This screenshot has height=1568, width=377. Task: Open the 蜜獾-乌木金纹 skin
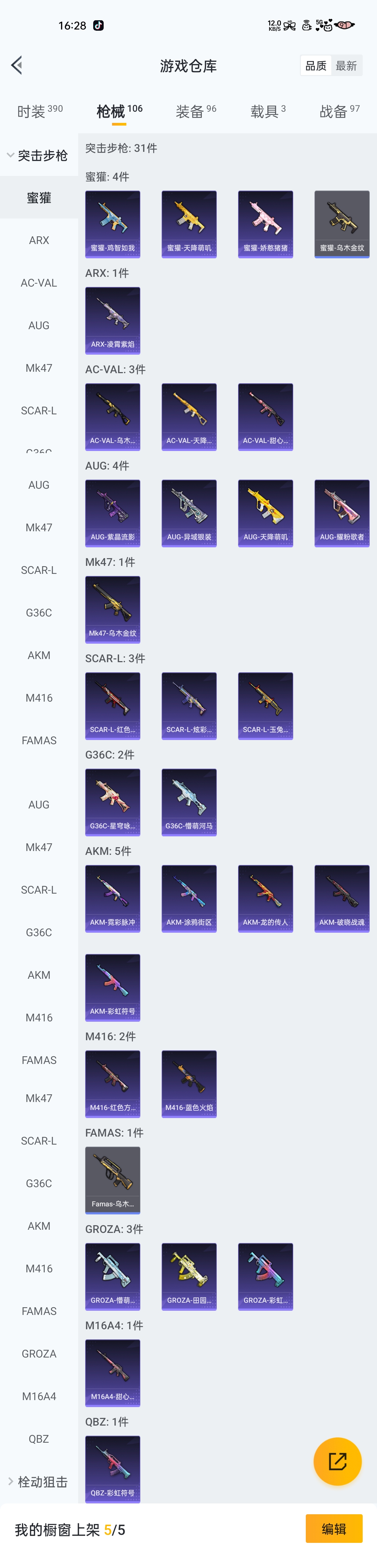pyautogui.click(x=342, y=224)
